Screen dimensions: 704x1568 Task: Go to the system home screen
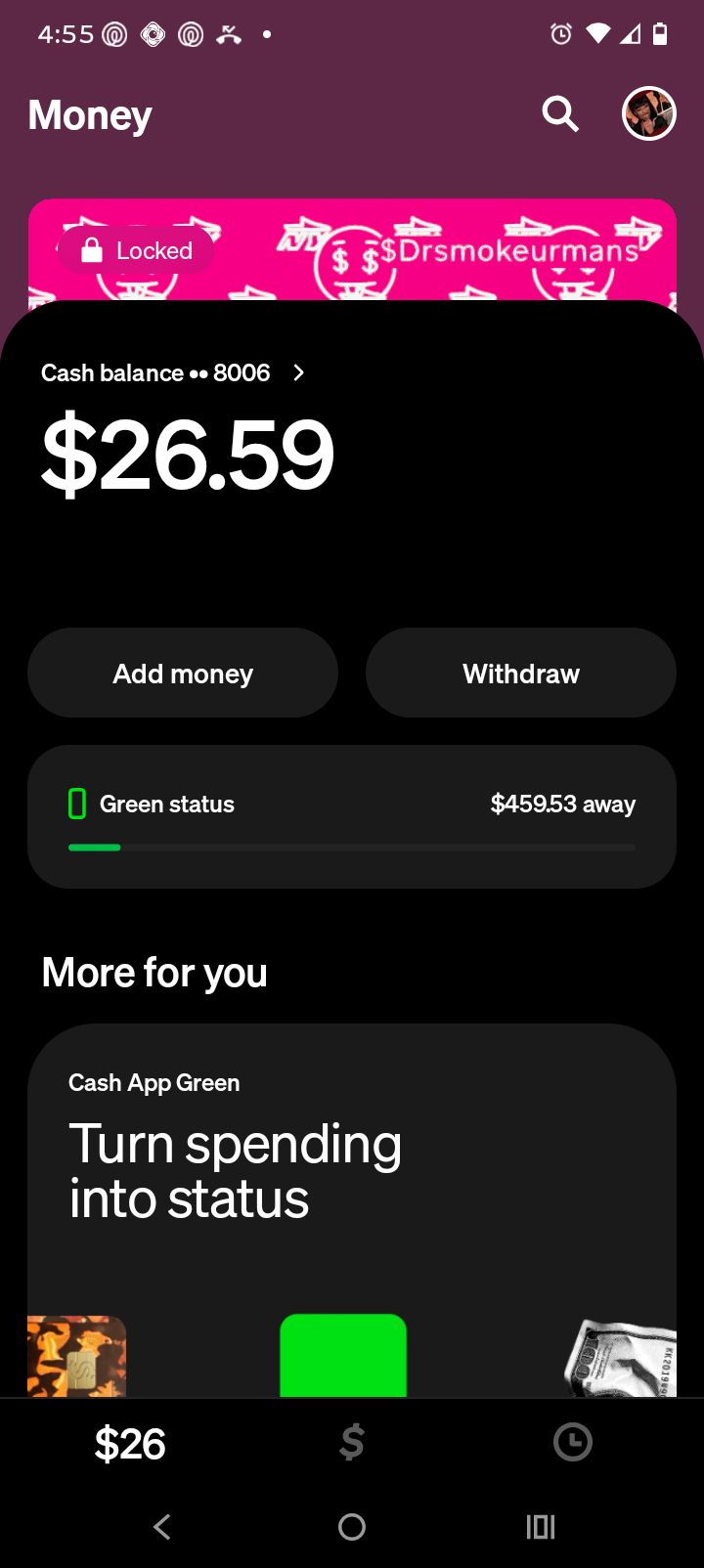coord(352,1526)
